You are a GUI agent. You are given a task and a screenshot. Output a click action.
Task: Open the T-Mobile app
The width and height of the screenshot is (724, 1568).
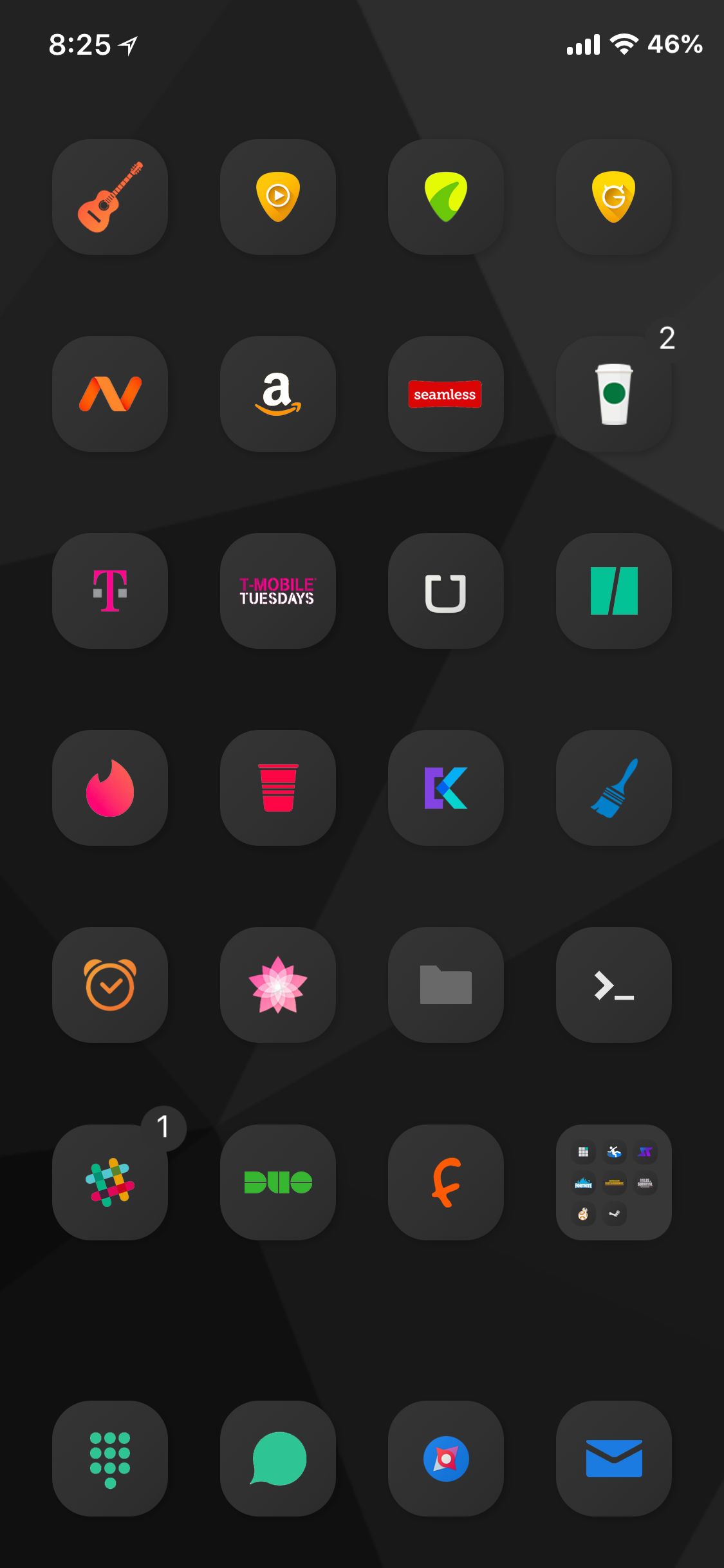(110, 591)
